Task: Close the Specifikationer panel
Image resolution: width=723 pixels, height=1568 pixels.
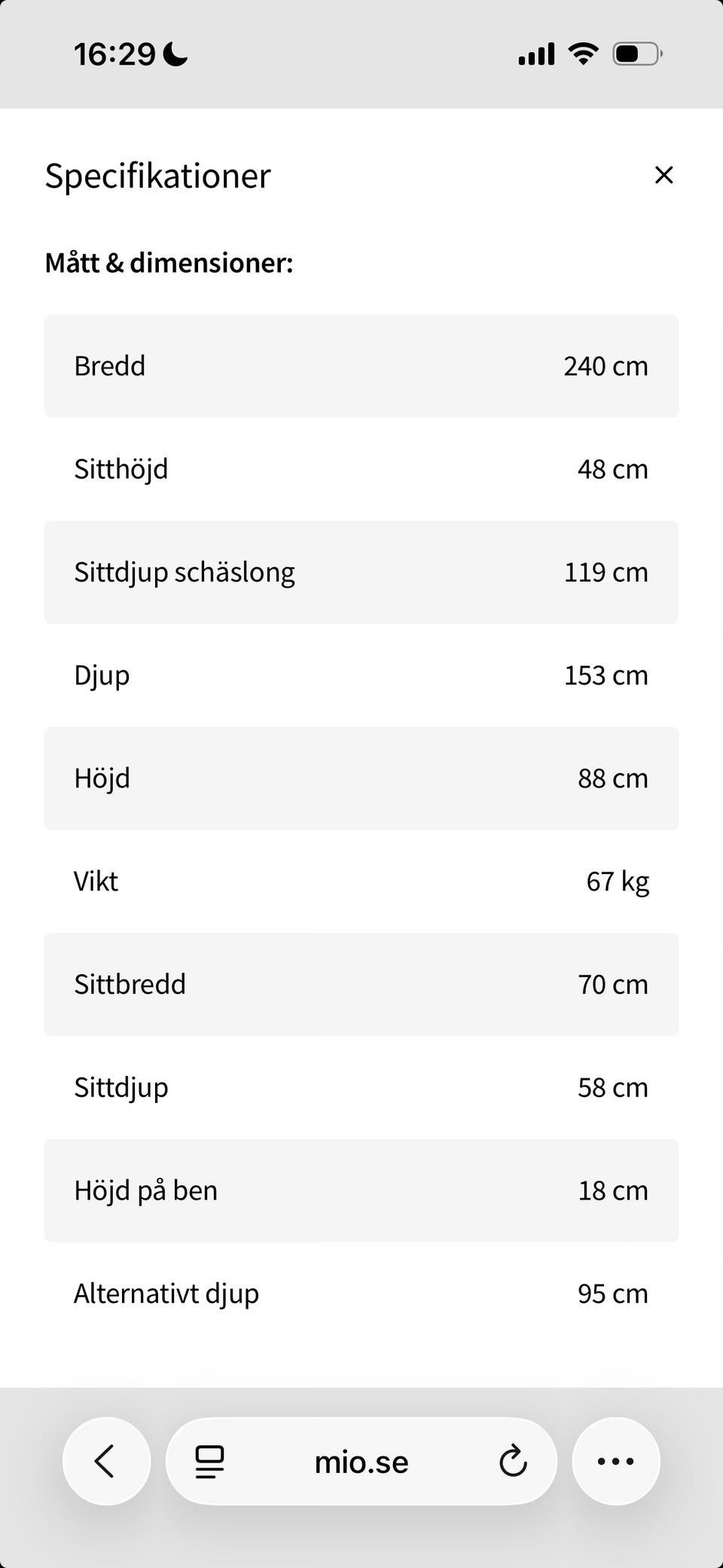Action: [664, 175]
